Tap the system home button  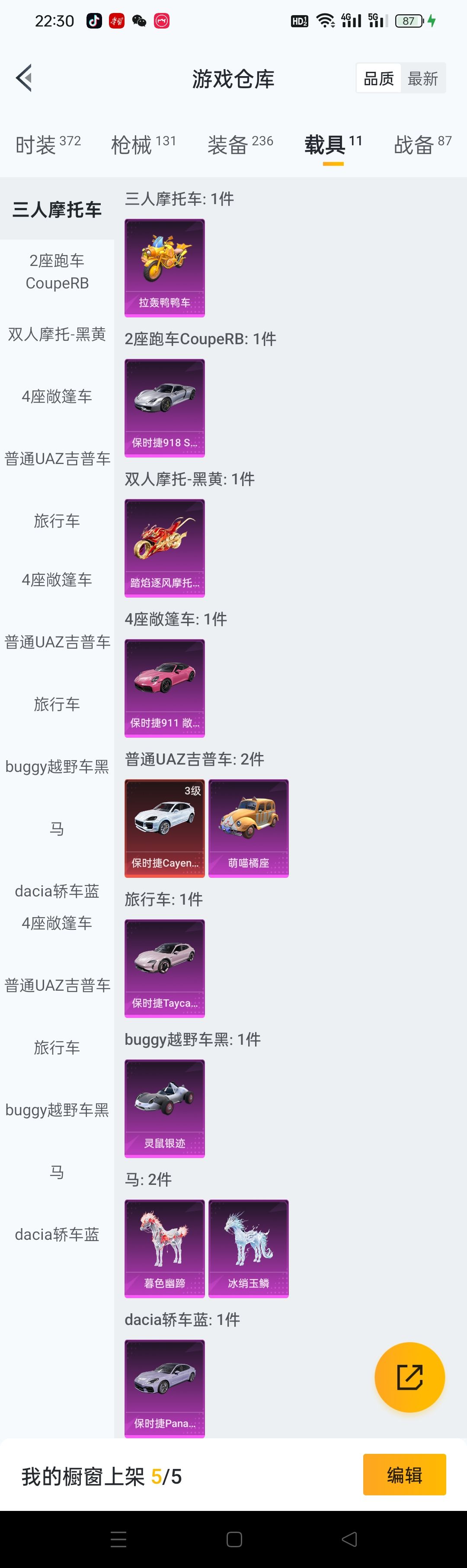[234, 1539]
